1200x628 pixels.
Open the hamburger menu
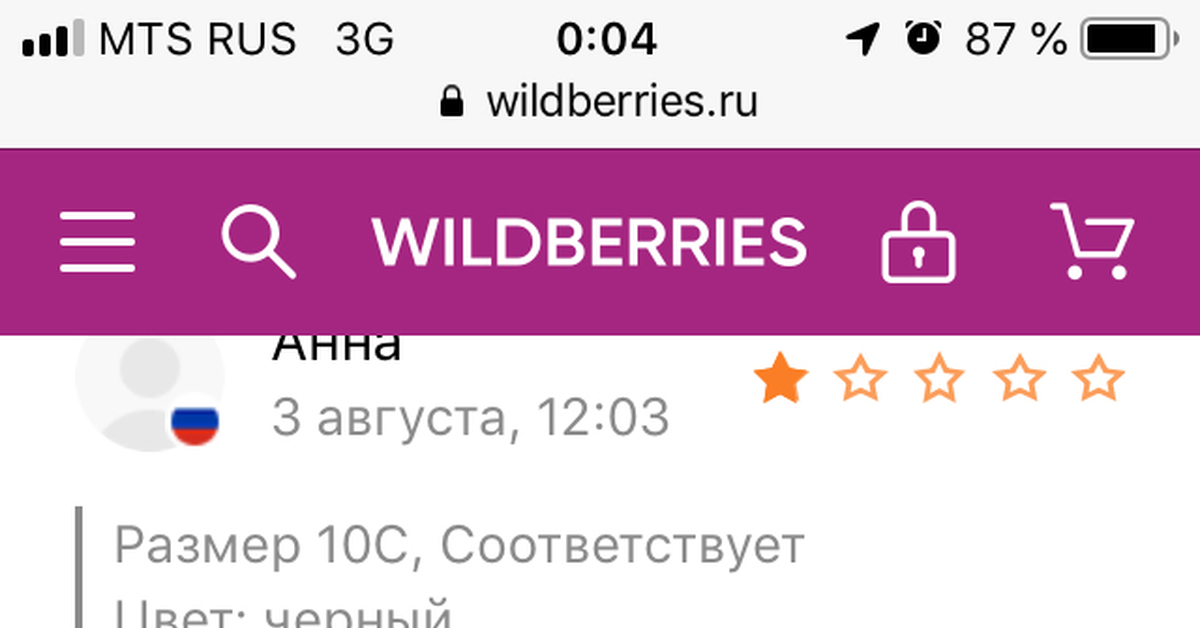[97, 241]
